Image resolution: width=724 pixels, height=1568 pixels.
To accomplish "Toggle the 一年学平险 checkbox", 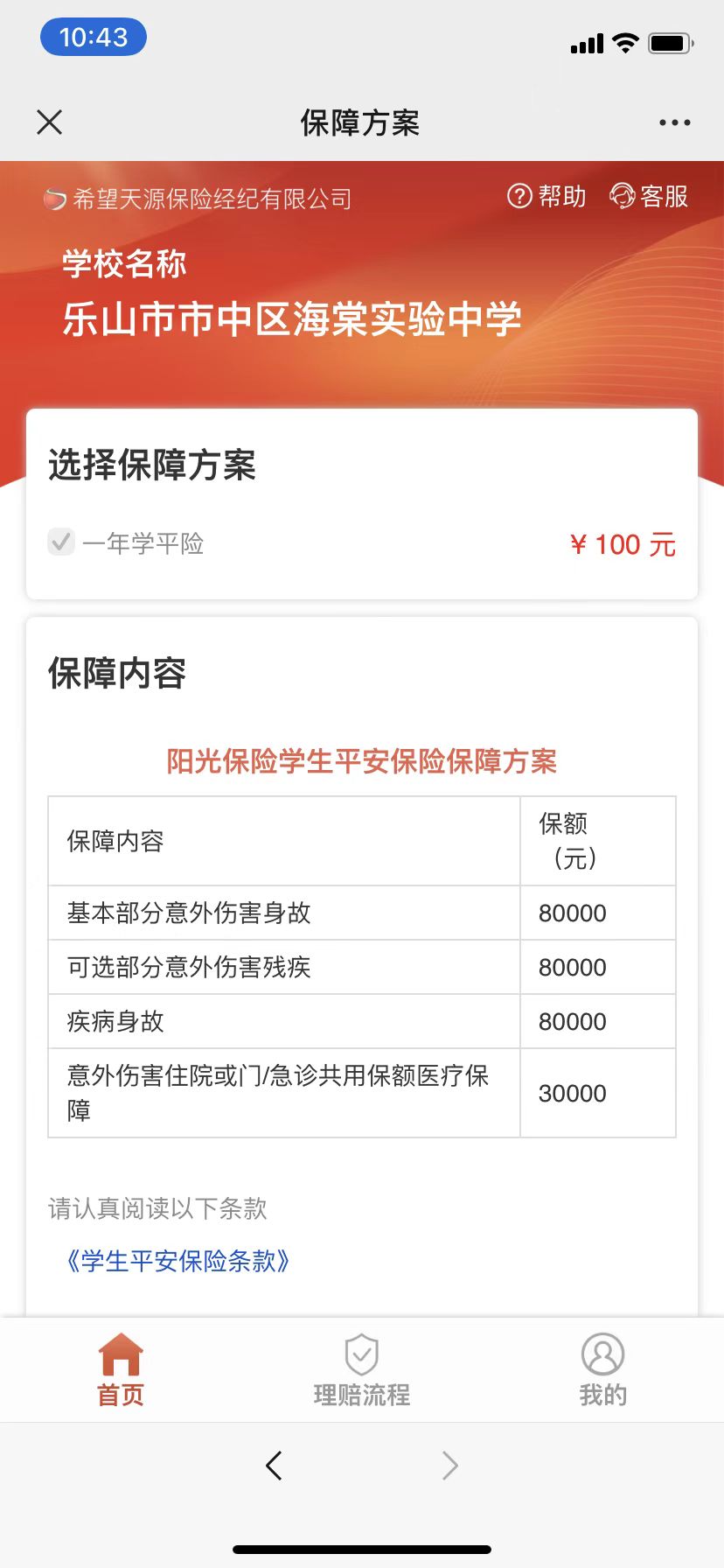I will (x=61, y=542).
